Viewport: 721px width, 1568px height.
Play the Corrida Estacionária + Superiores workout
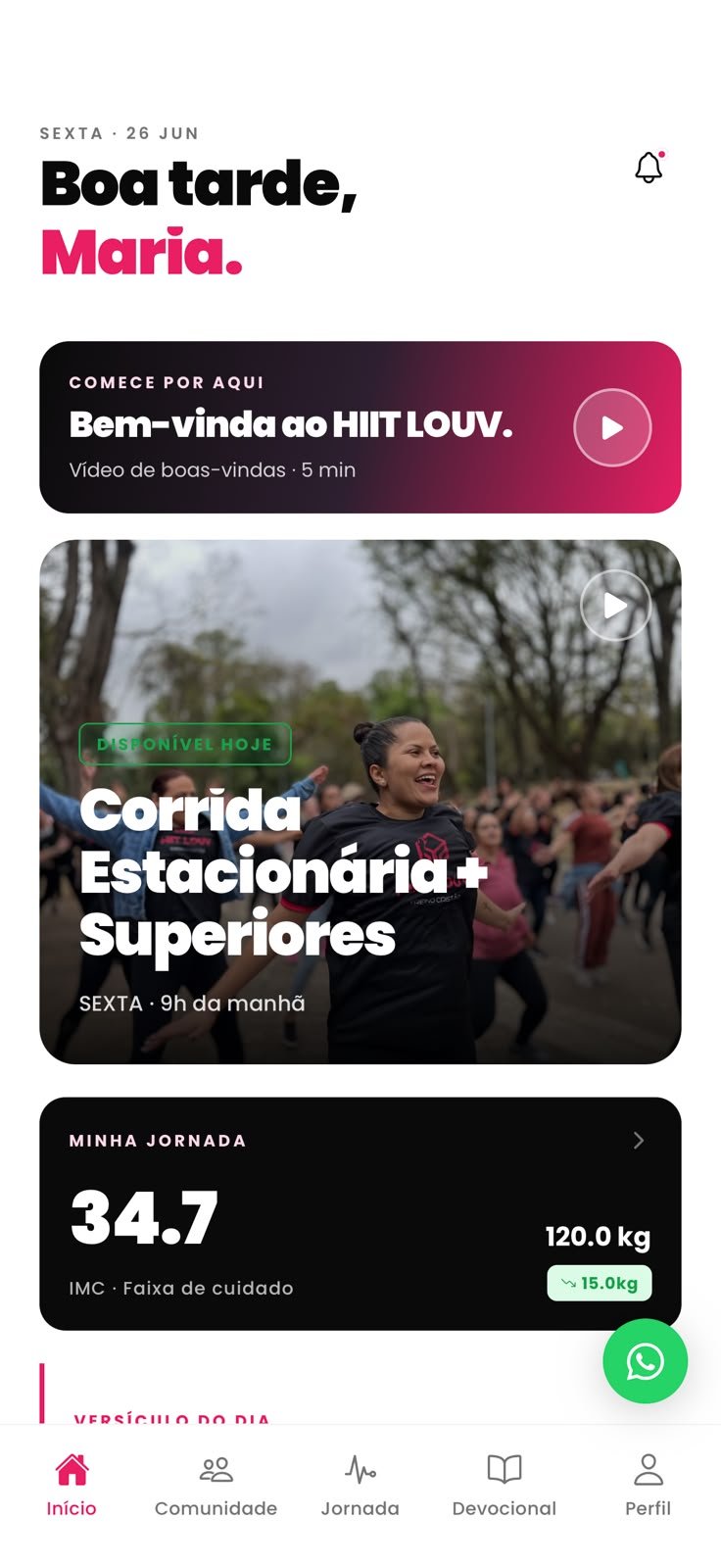tap(615, 606)
